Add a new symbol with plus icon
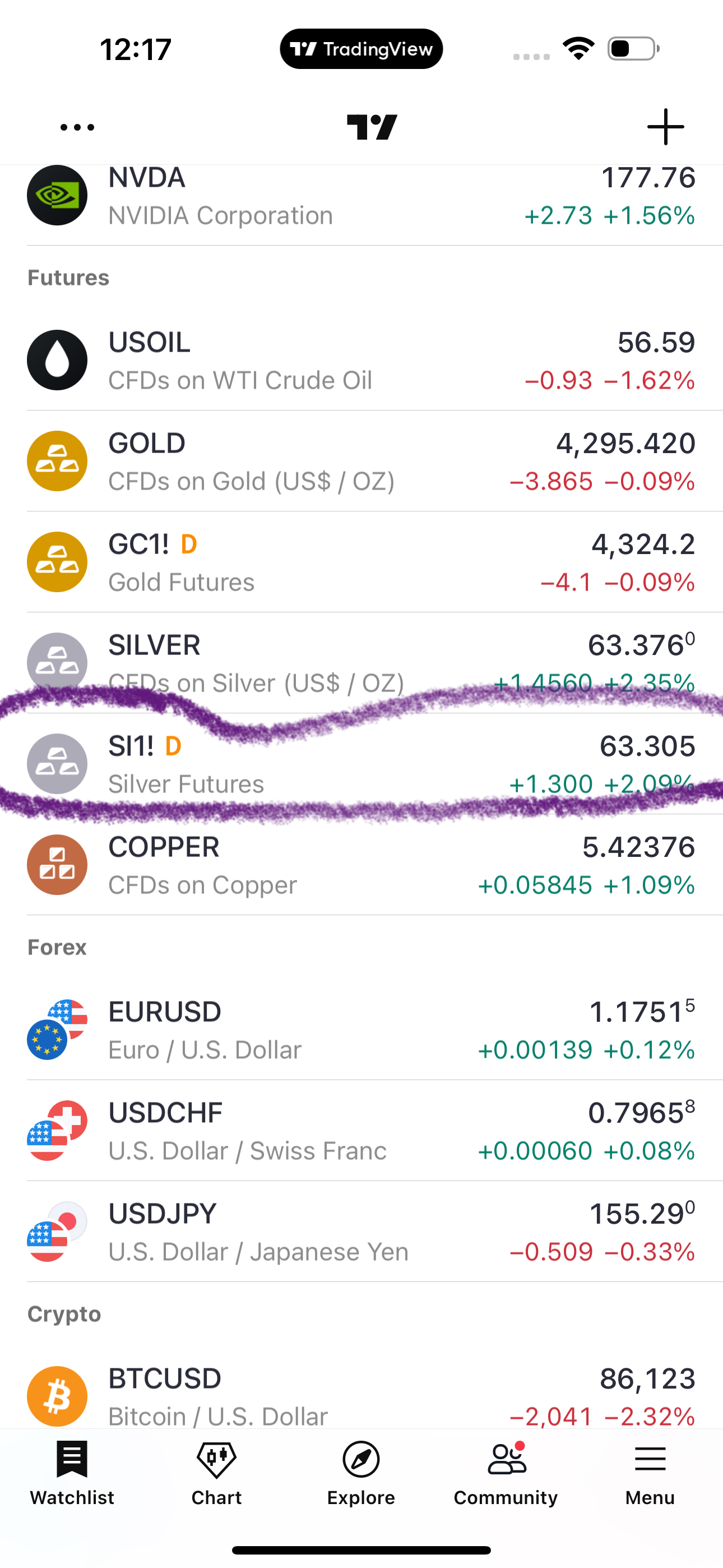This screenshot has width=723, height=1568. (x=665, y=127)
